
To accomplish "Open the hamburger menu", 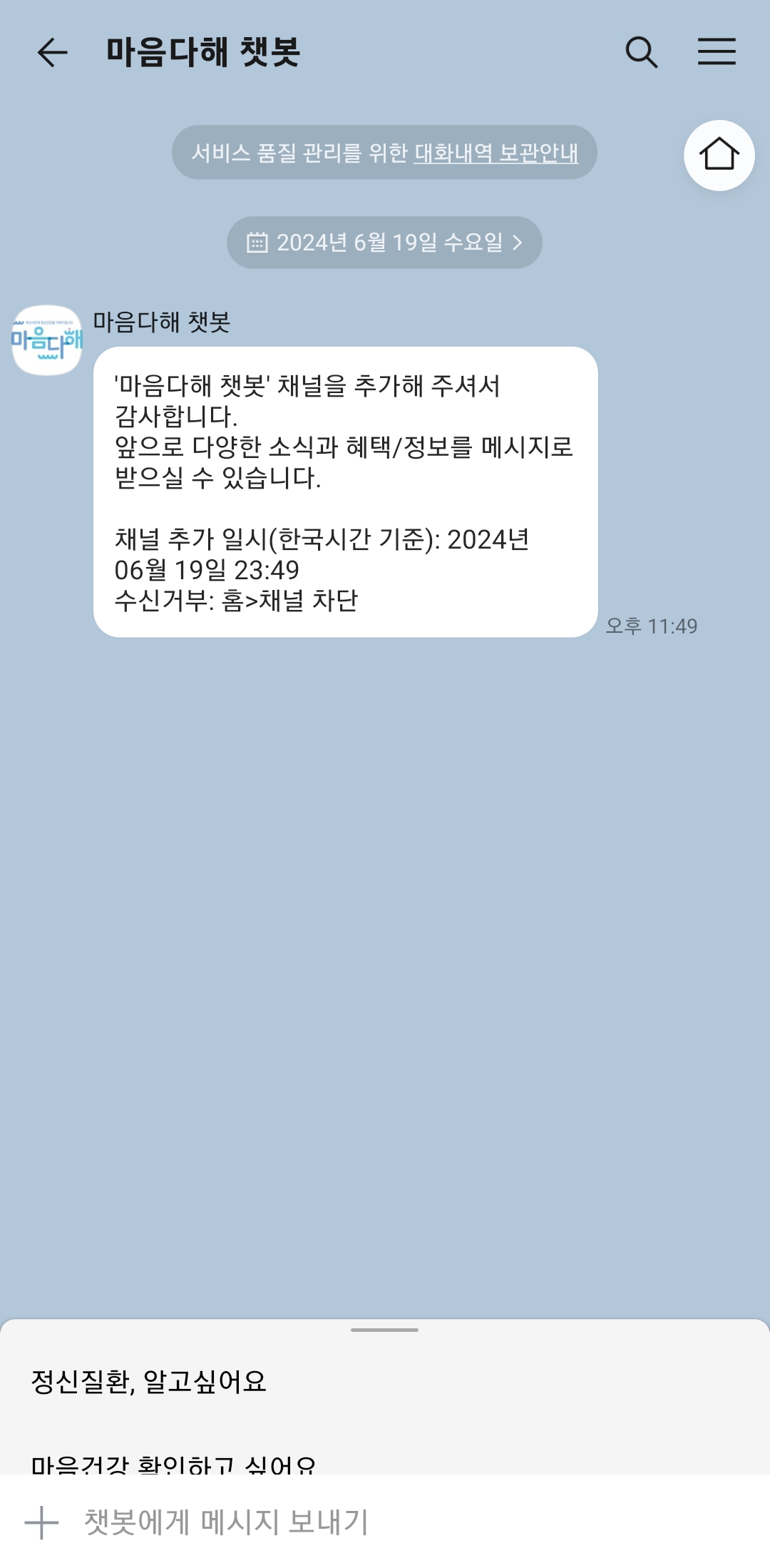I will 717,52.
